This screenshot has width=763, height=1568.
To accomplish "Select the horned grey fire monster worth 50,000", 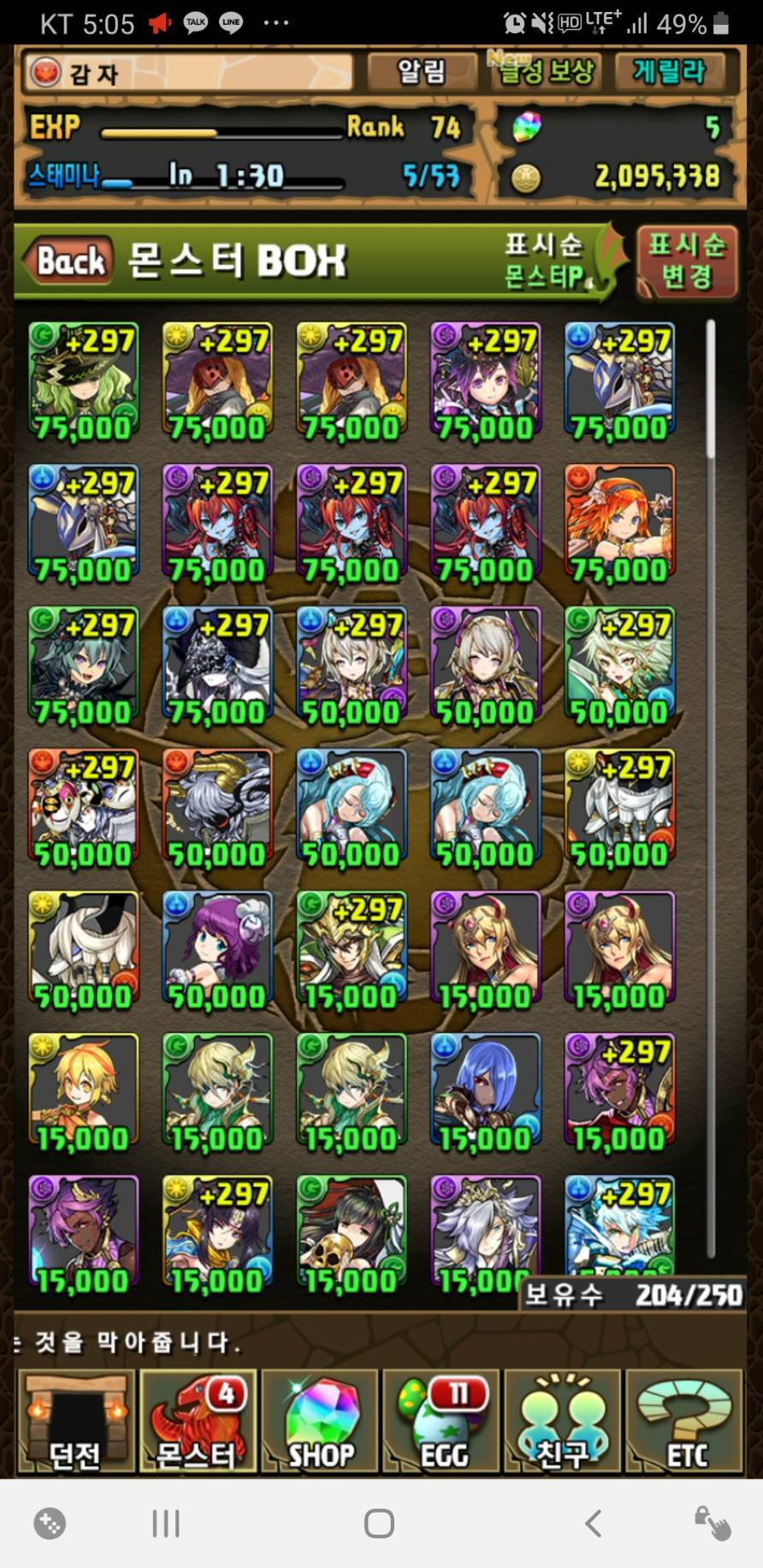I will (x=217, y=806).
